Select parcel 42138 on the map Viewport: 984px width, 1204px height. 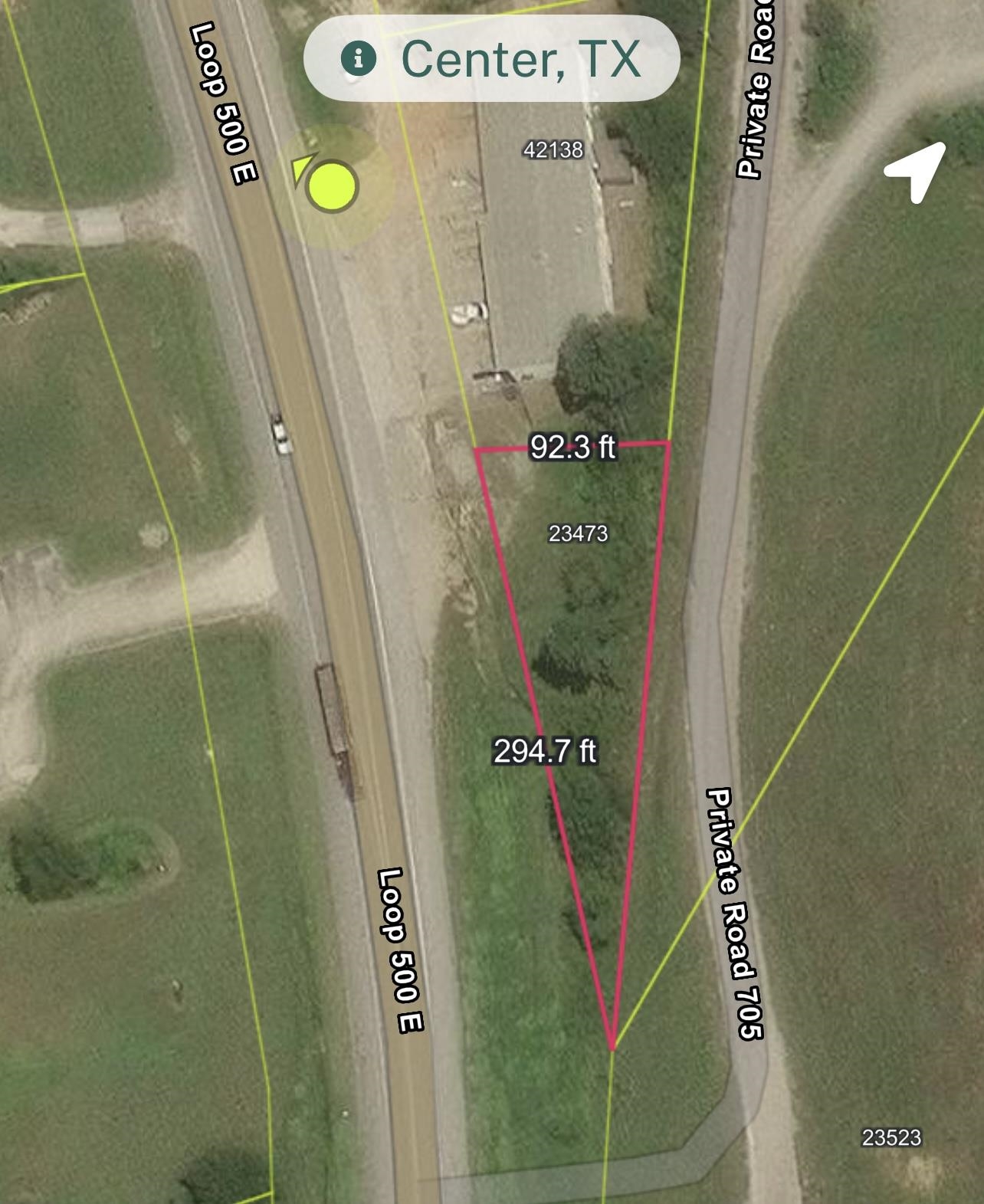553,150
